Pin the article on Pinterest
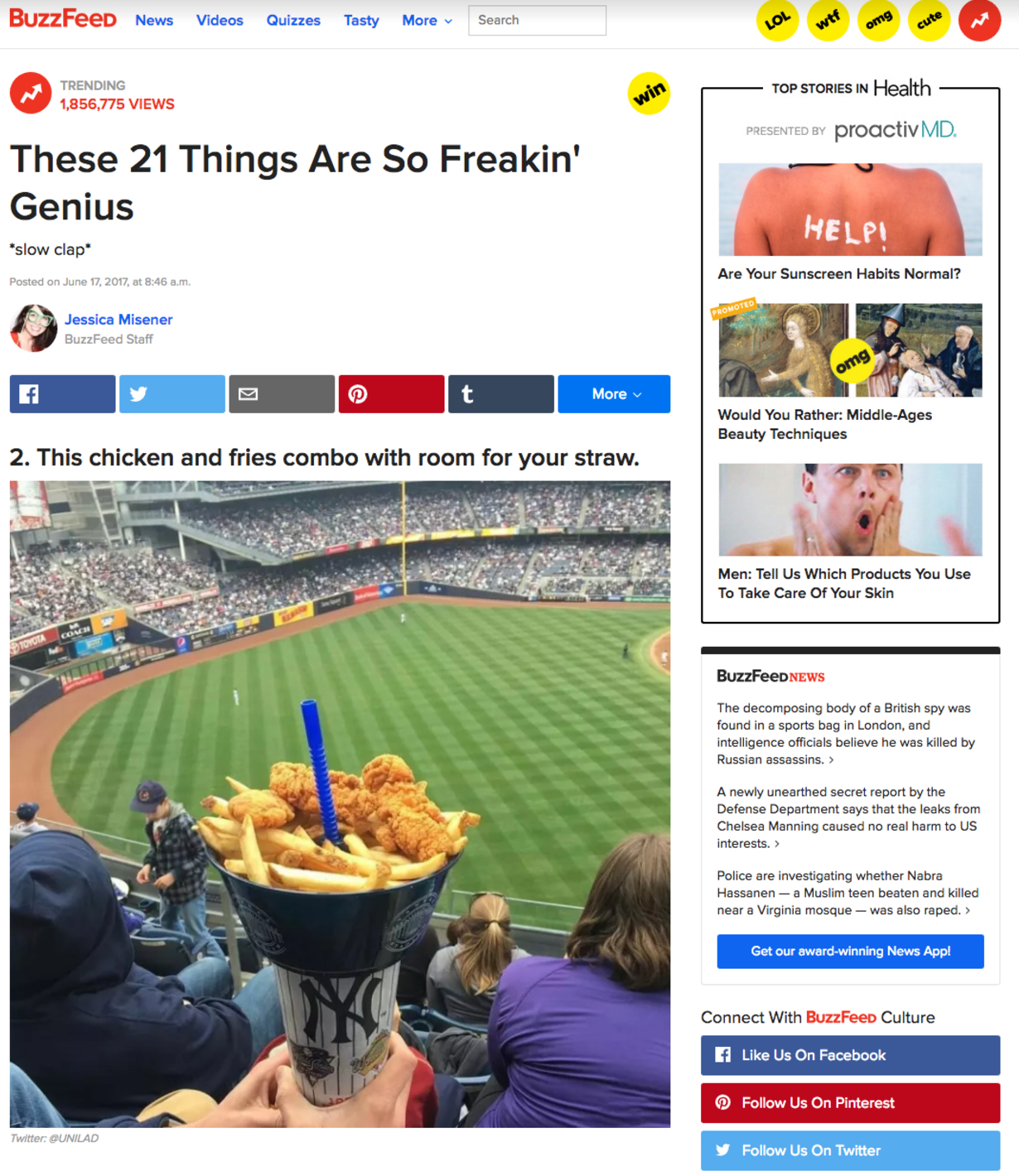Viewport: 1019px width, 1176px height. tap(391, 394)
